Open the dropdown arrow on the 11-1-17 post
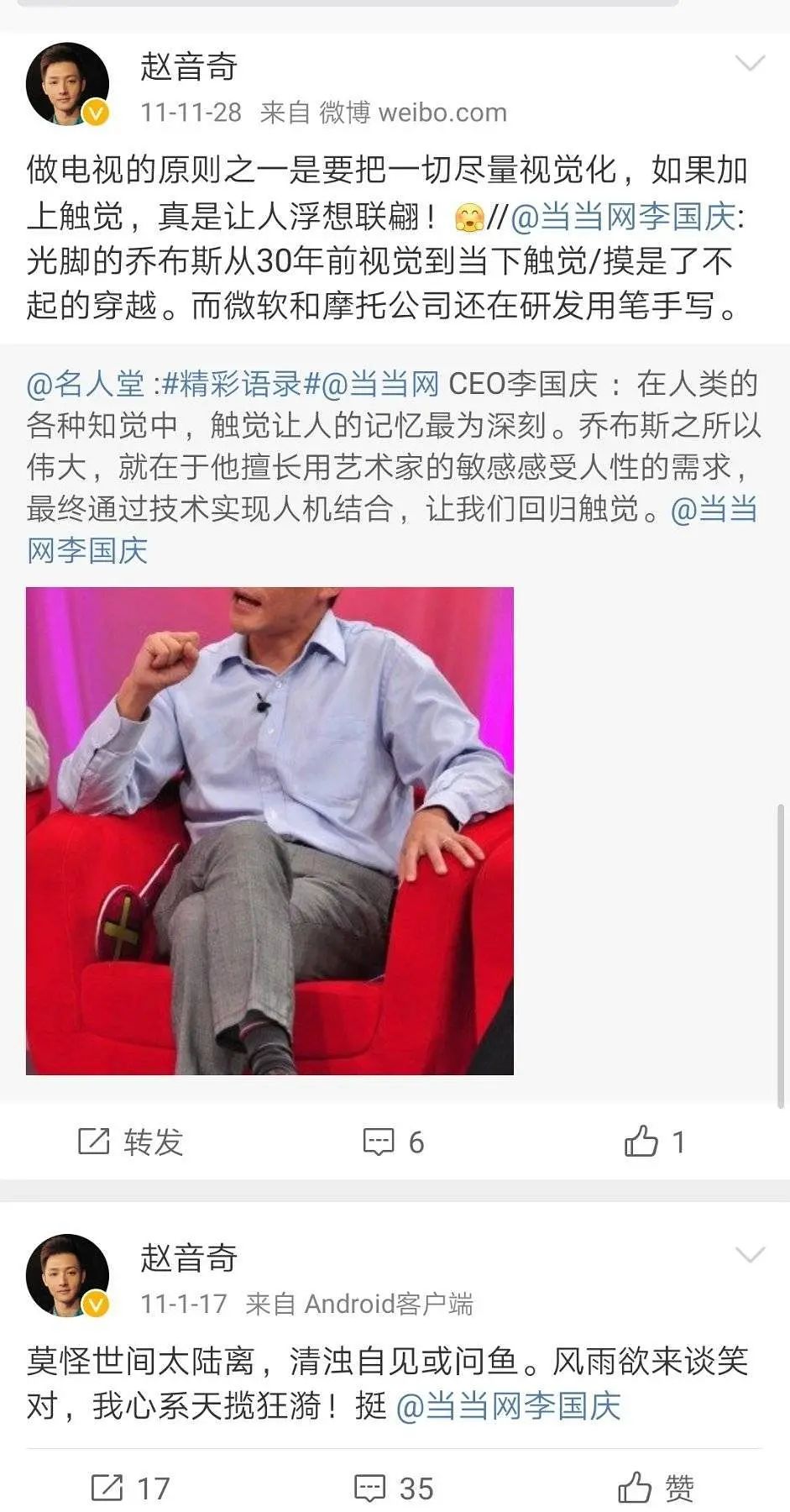This screenshot has width=790, height=1512. tap(749, 1254)
